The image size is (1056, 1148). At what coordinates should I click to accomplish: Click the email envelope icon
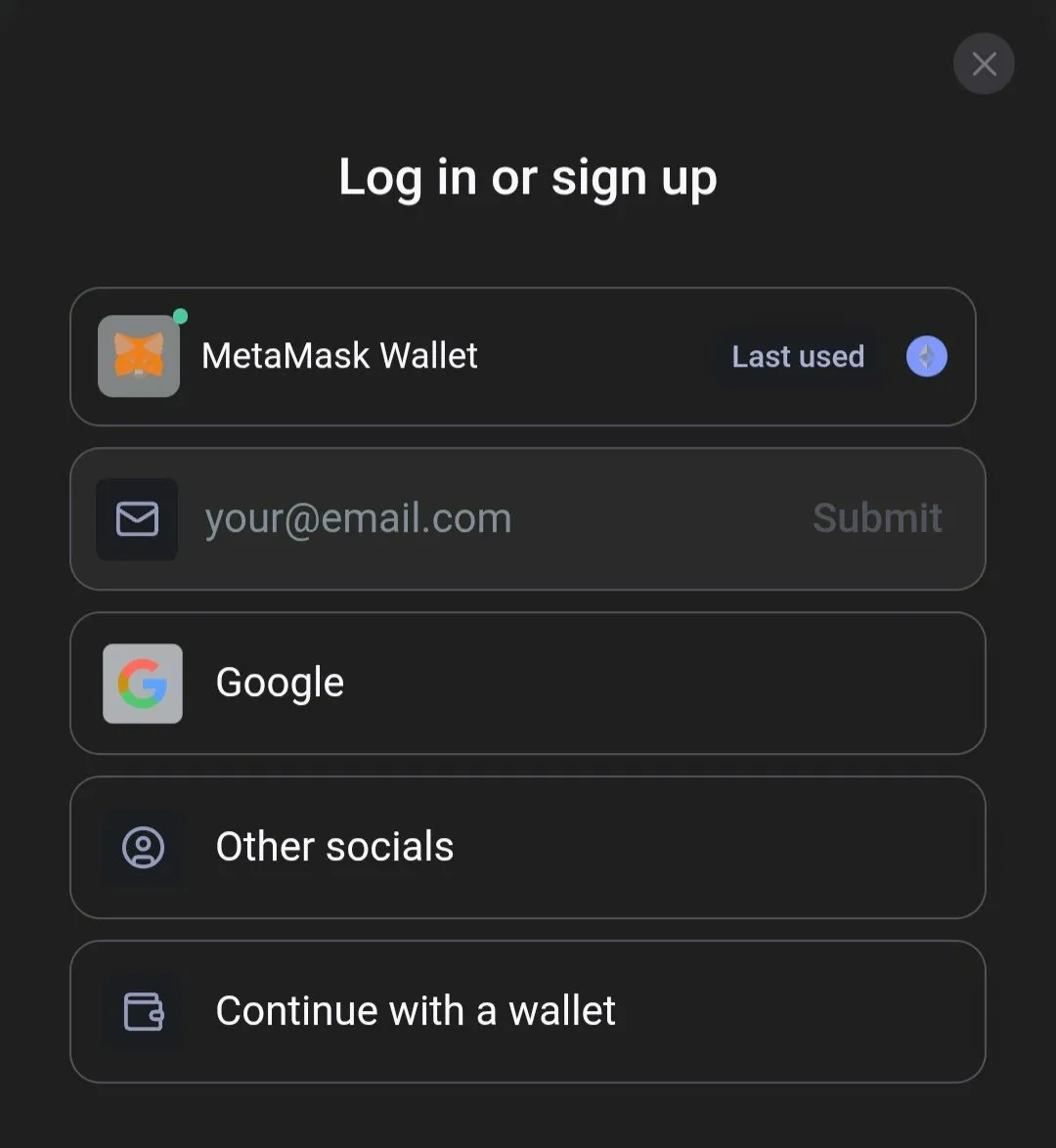click(136, 519)
